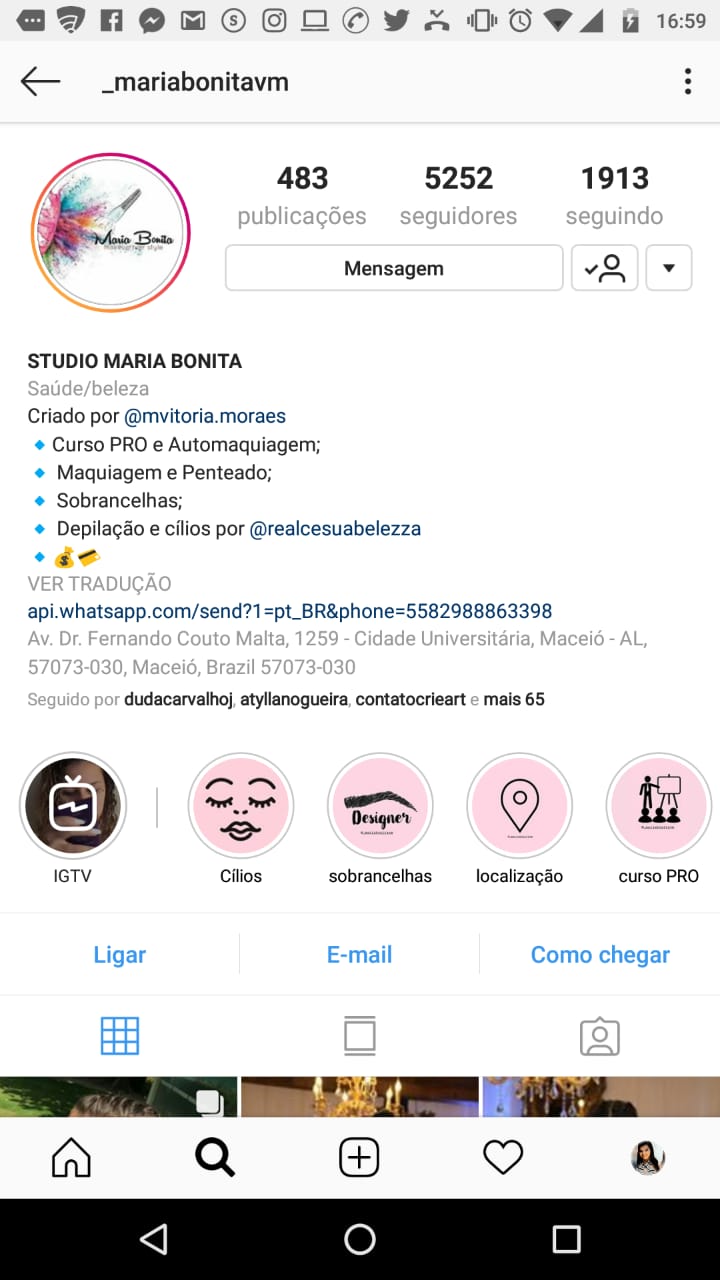The height and width of the screenshot is (1280, 720).
Task: Open the localização story highlight
Action: click(x=519, y=806)
